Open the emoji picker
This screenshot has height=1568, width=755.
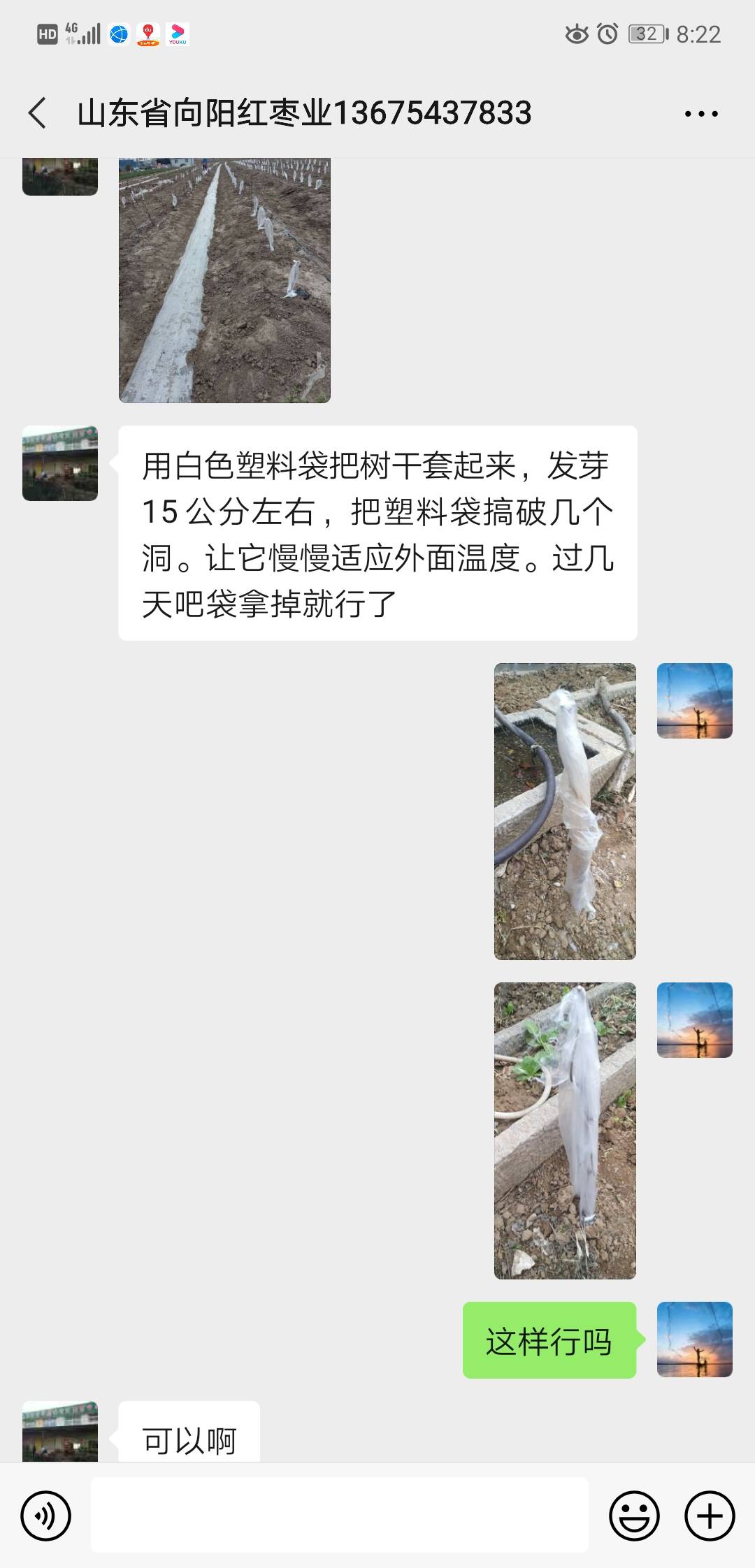pyautogui.click(x=634, y=1516)
